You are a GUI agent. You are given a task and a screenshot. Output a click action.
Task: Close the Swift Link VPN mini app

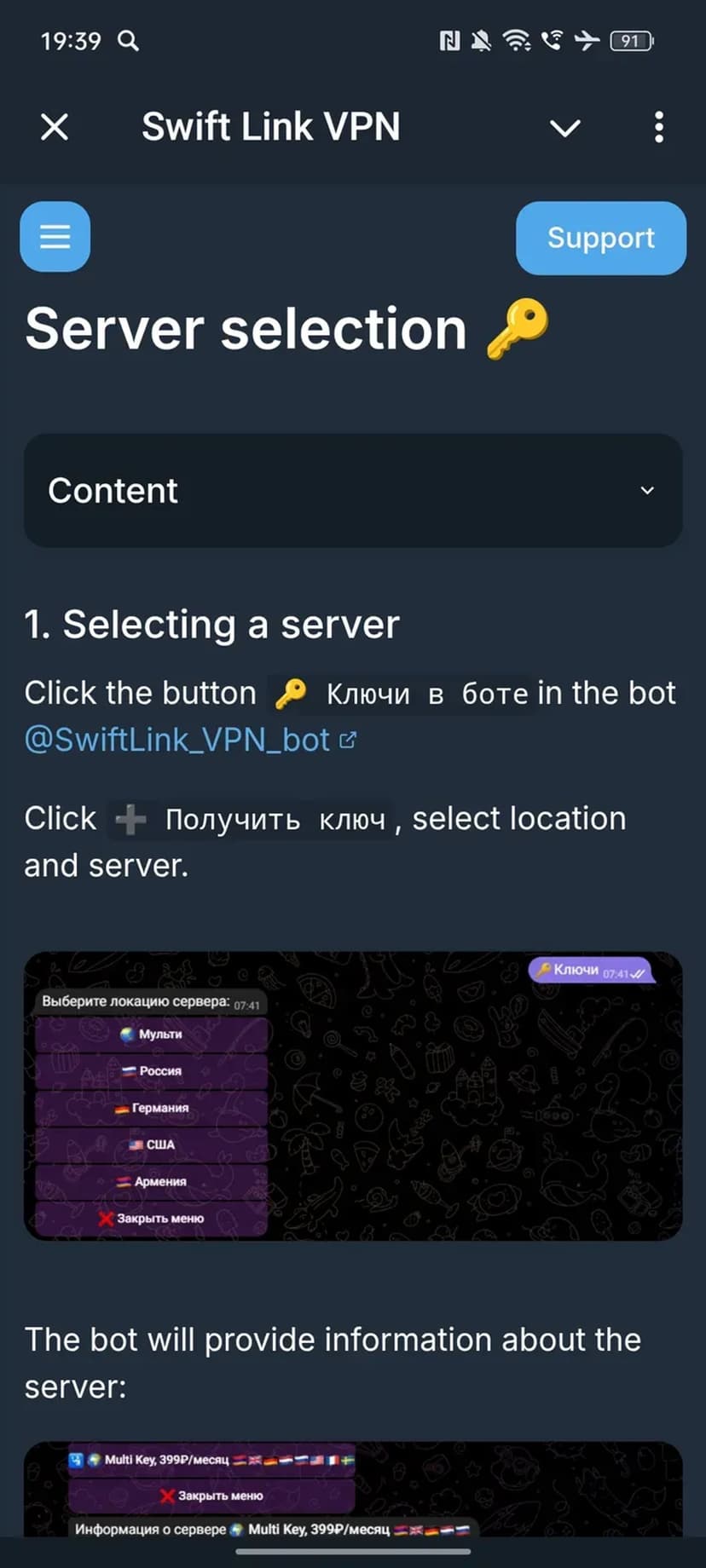(55, 128)
